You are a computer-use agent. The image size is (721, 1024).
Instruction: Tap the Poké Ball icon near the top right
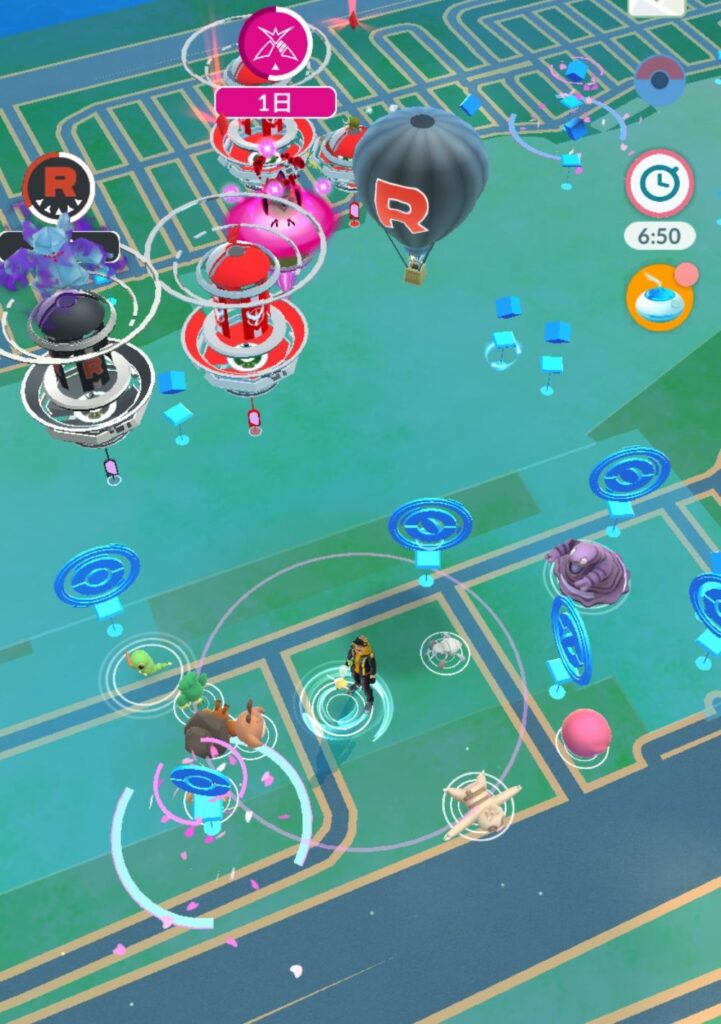(x=661, y=80)
